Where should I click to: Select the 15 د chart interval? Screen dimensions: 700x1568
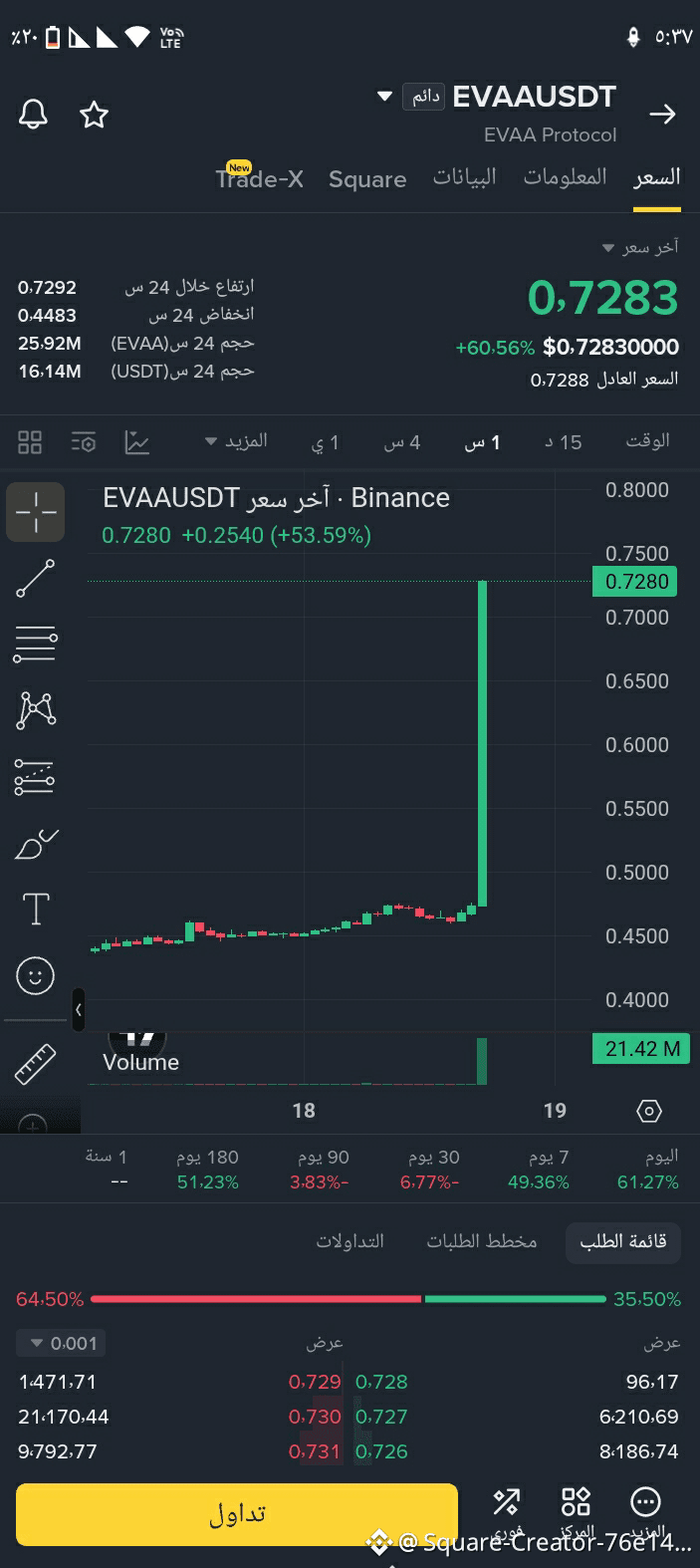pos(564,442)
